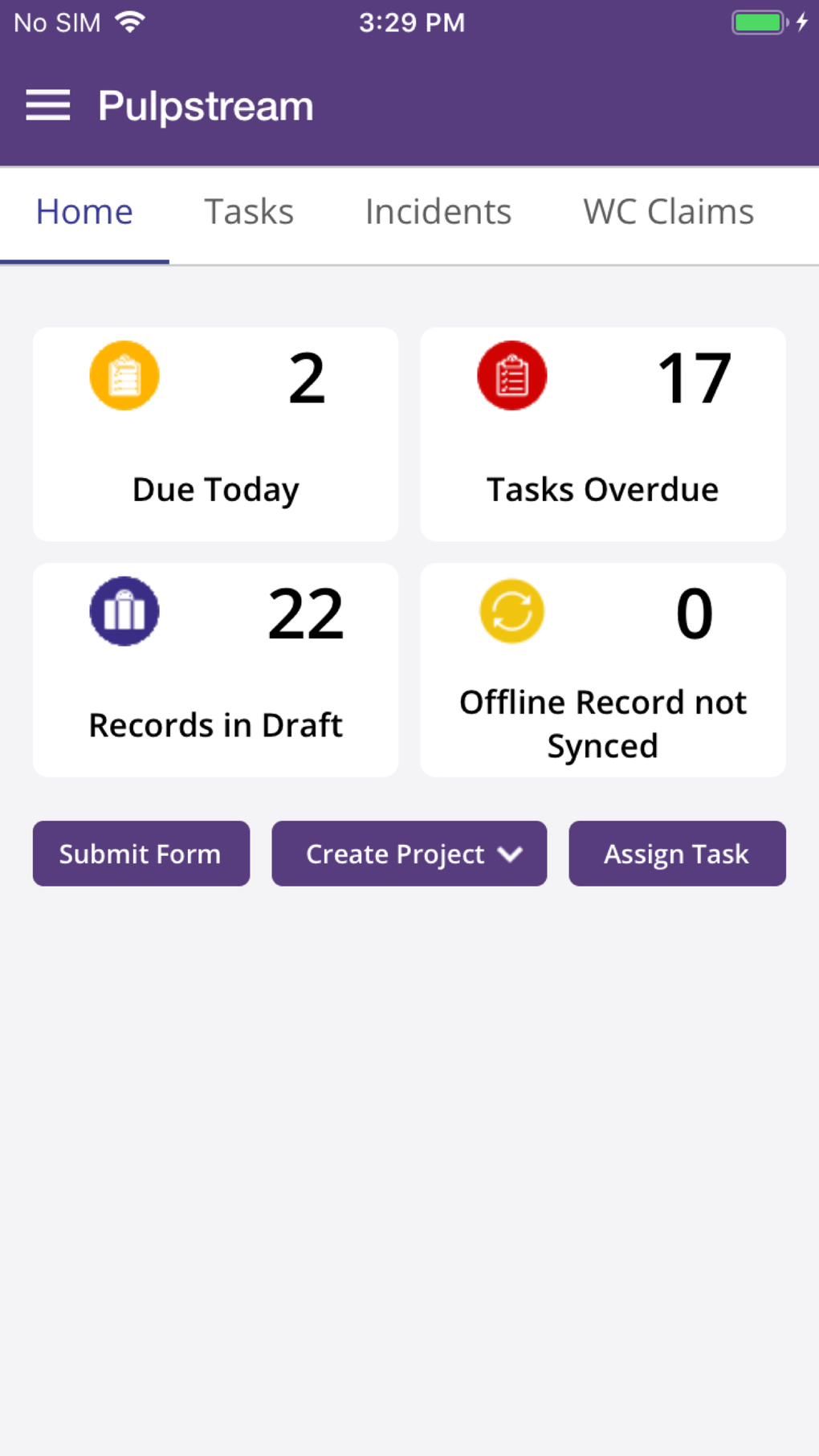Select the Incidents tab
Image resolution: width=819 pixels, height=1456 pixels.
pyautogui.click(x=438, y=211)
